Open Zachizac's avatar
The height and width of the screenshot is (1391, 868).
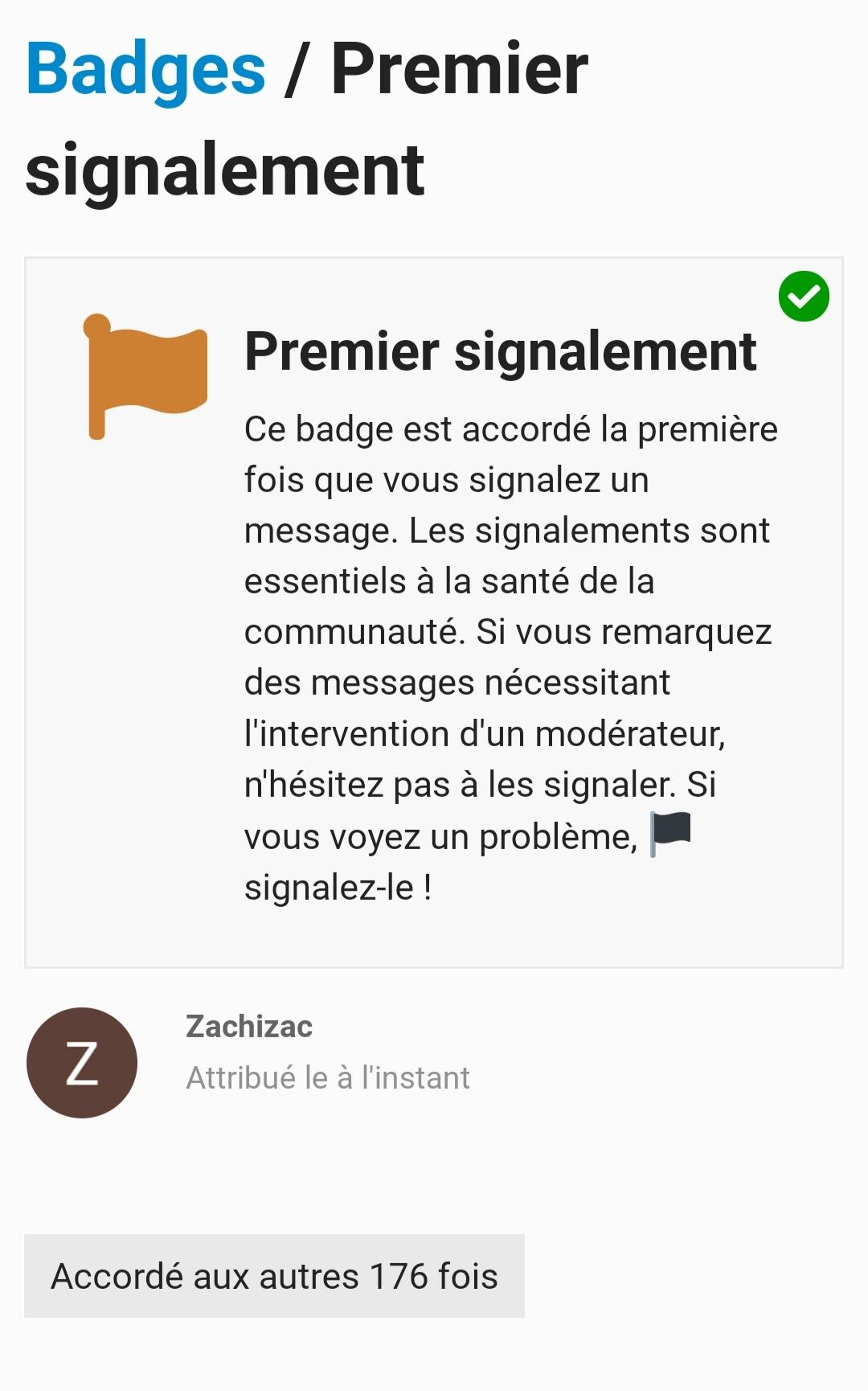[82, 1062]
